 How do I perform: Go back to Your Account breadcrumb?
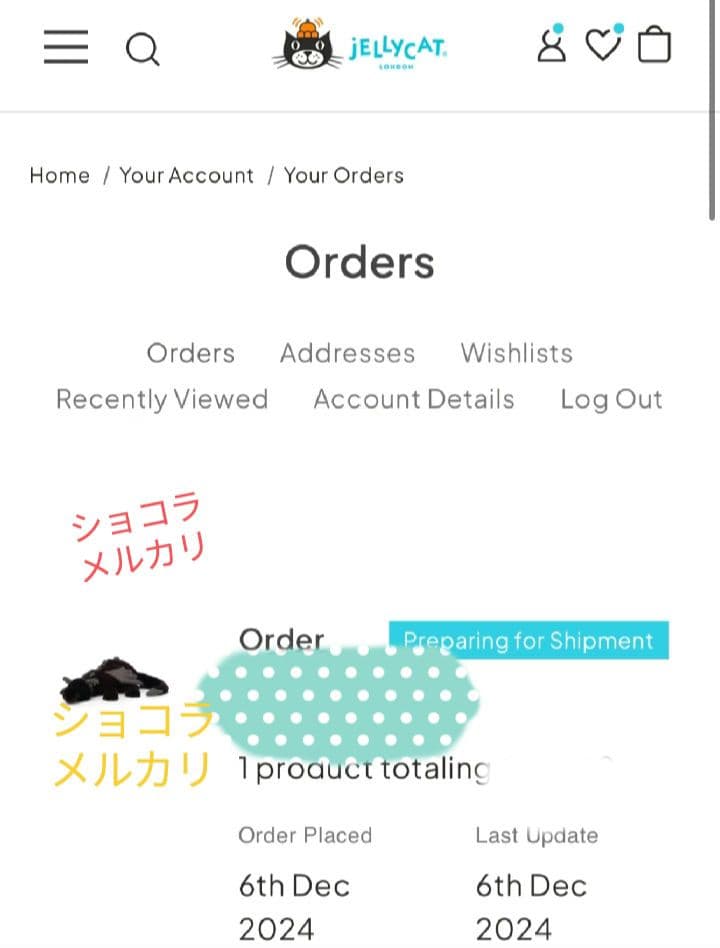pos(187,176)
